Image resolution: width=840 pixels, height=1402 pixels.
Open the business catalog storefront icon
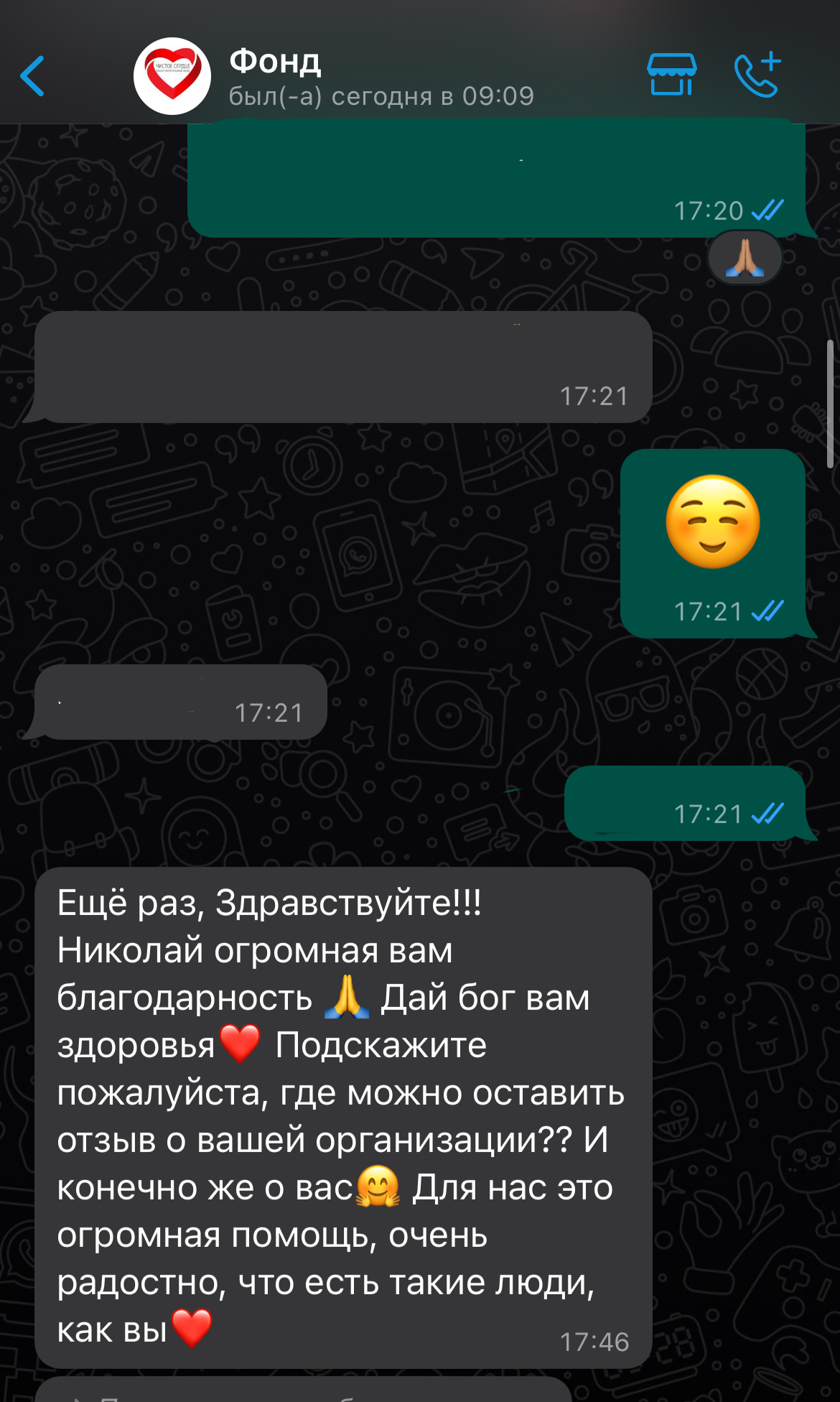pyautogui.click(x=671, y=75)
